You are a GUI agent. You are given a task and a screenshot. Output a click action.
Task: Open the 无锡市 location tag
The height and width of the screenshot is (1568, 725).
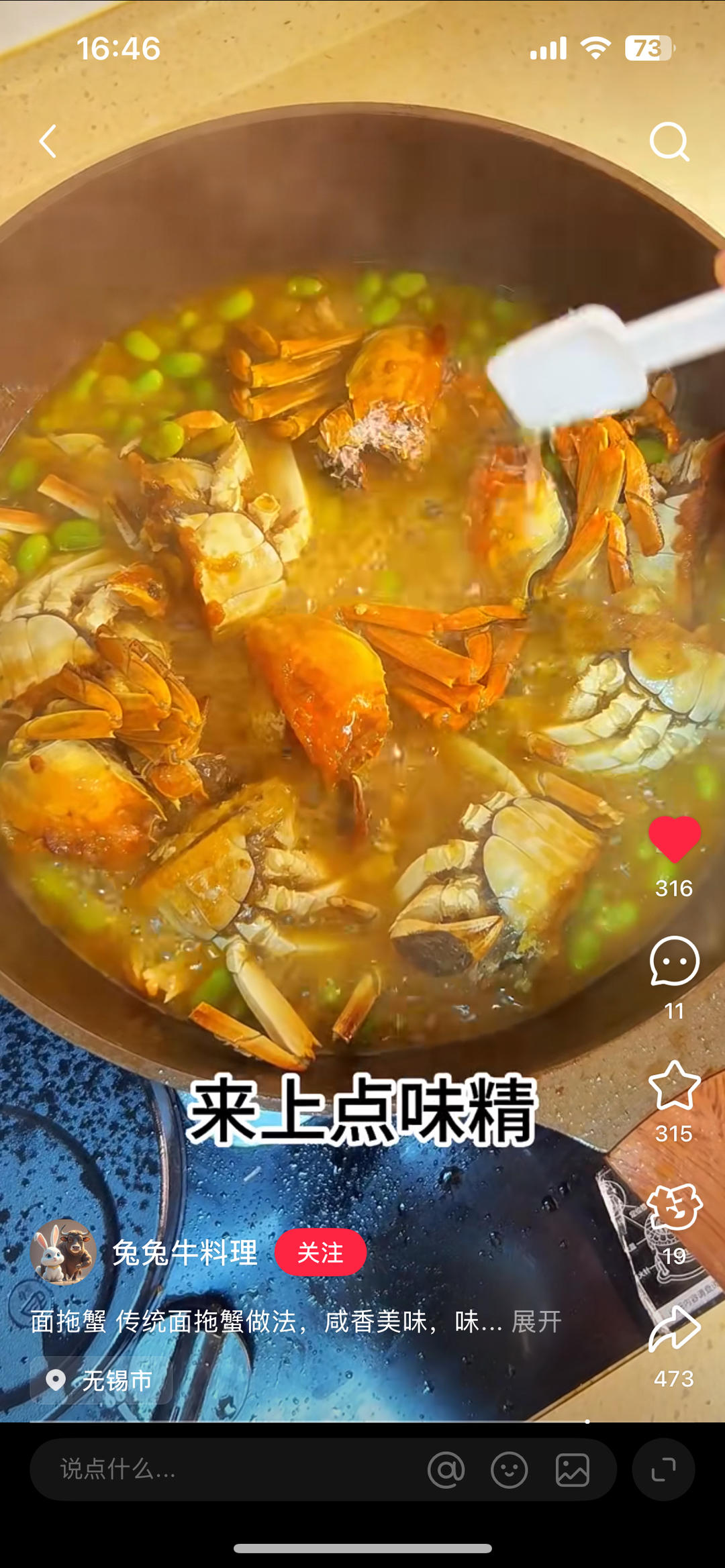tap(102, 1380)
